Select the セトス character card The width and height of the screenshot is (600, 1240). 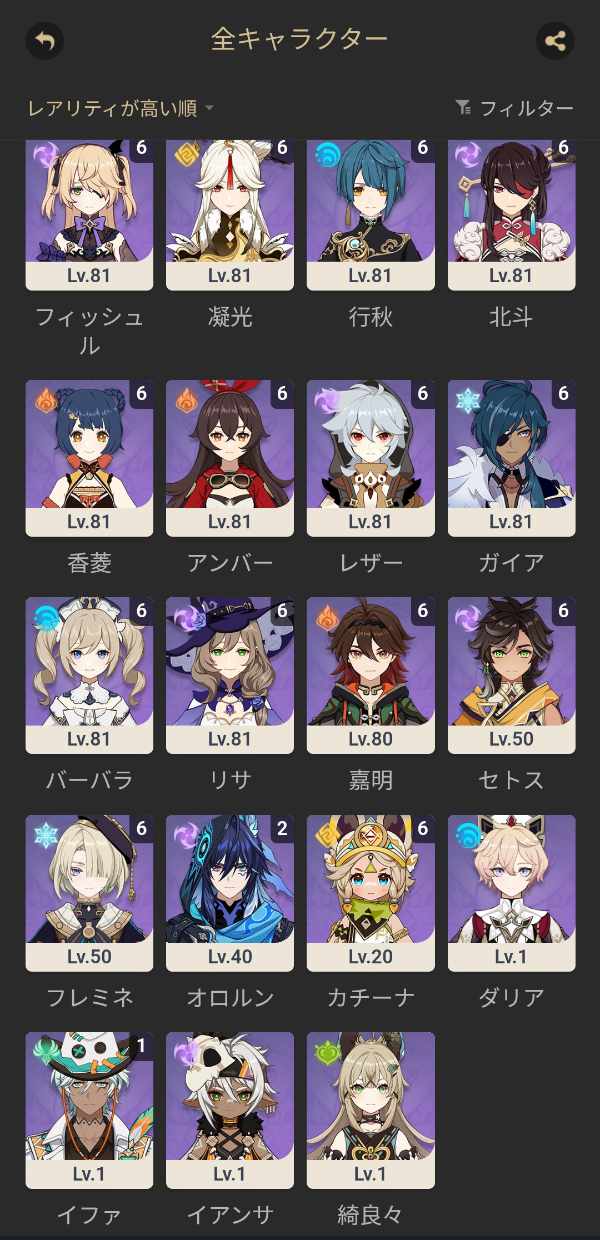point(512,675)
